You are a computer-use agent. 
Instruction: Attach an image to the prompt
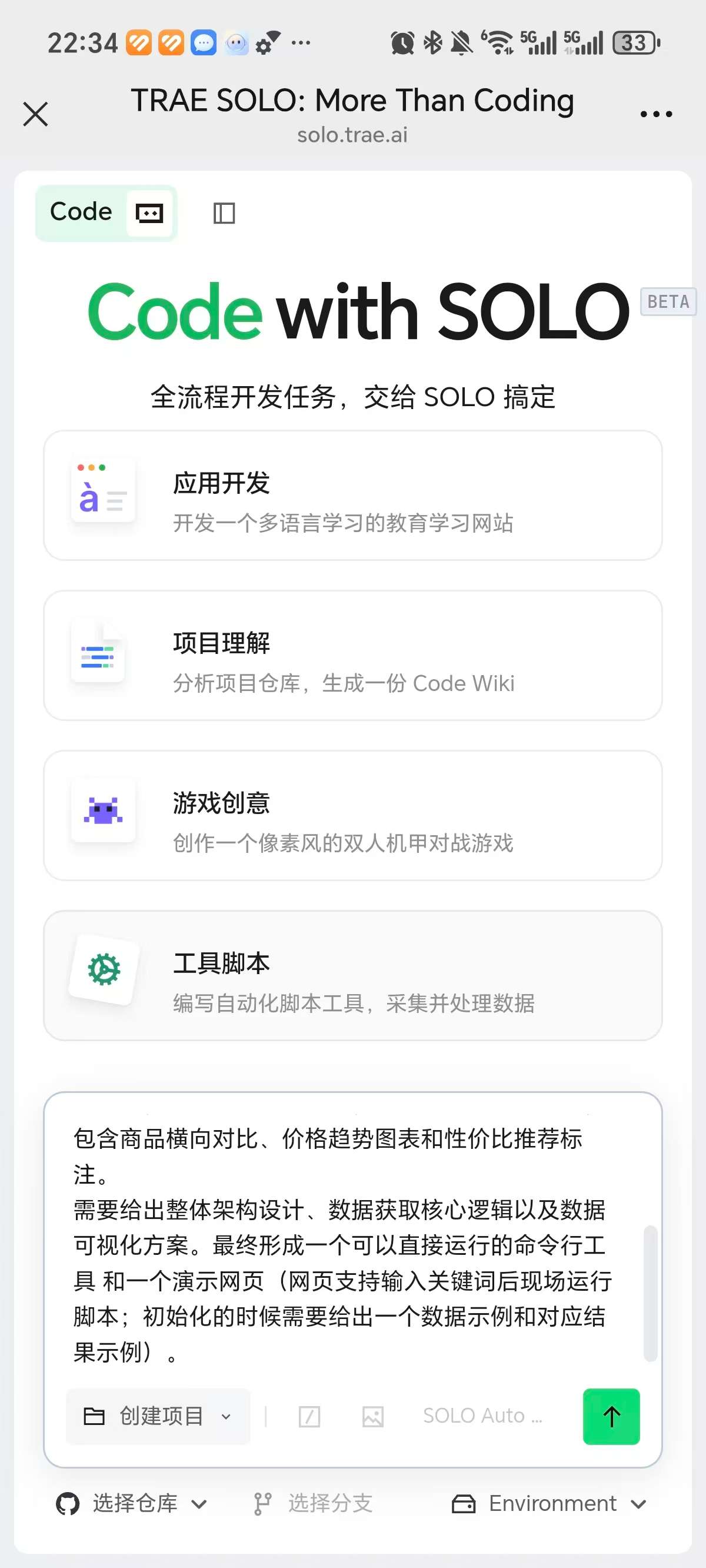tap(372, 1416)
